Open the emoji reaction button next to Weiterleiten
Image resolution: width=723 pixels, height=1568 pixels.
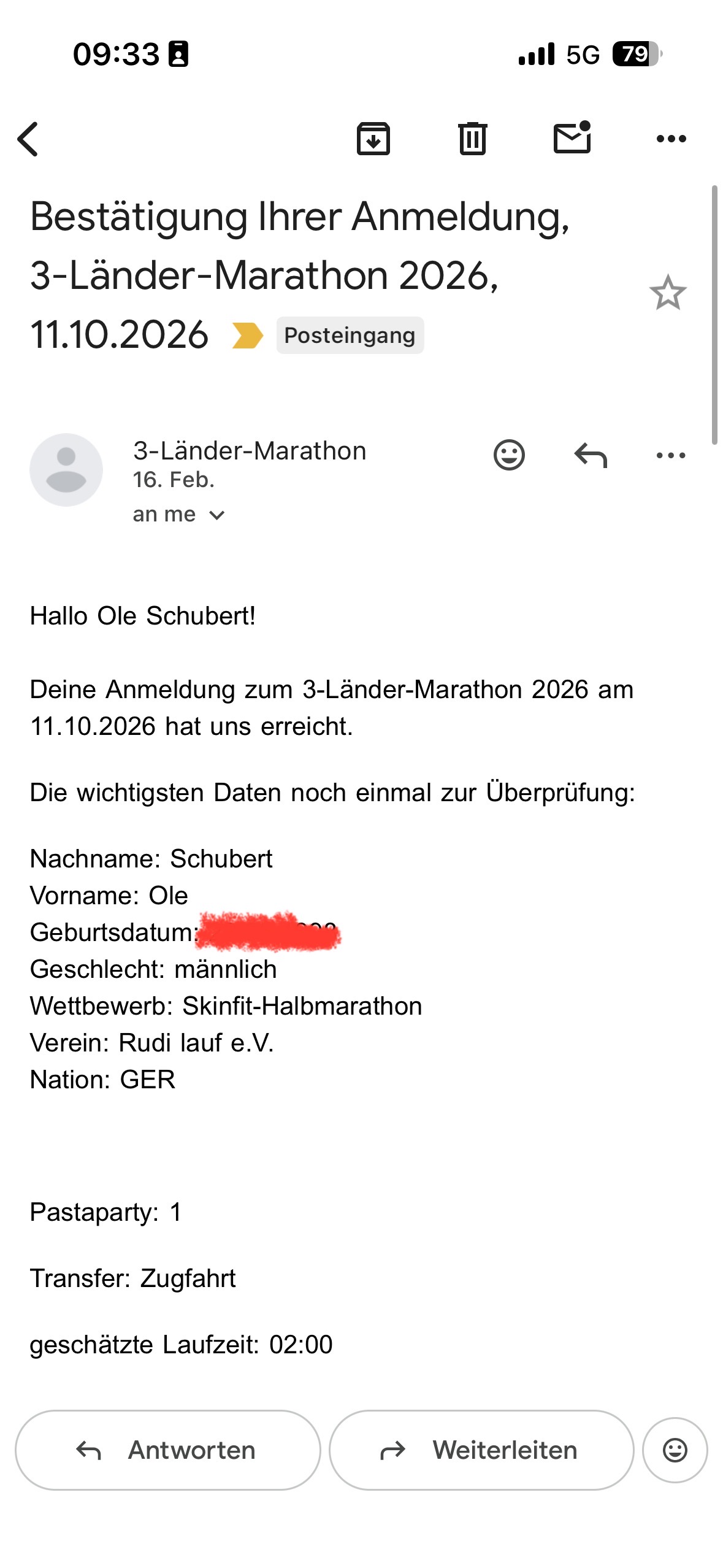[x=675, y=1450]
